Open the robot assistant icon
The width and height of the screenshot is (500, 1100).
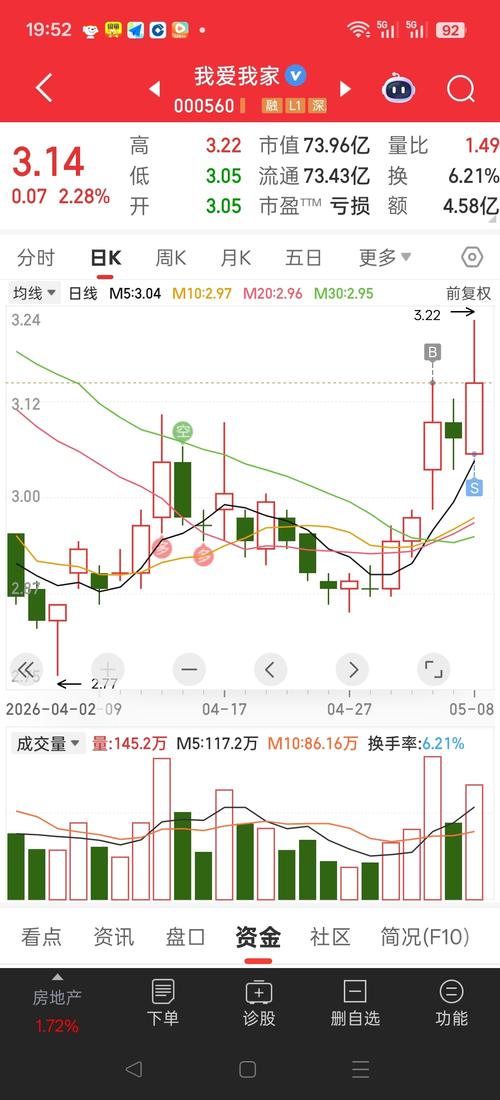click(x=398, y=89)
